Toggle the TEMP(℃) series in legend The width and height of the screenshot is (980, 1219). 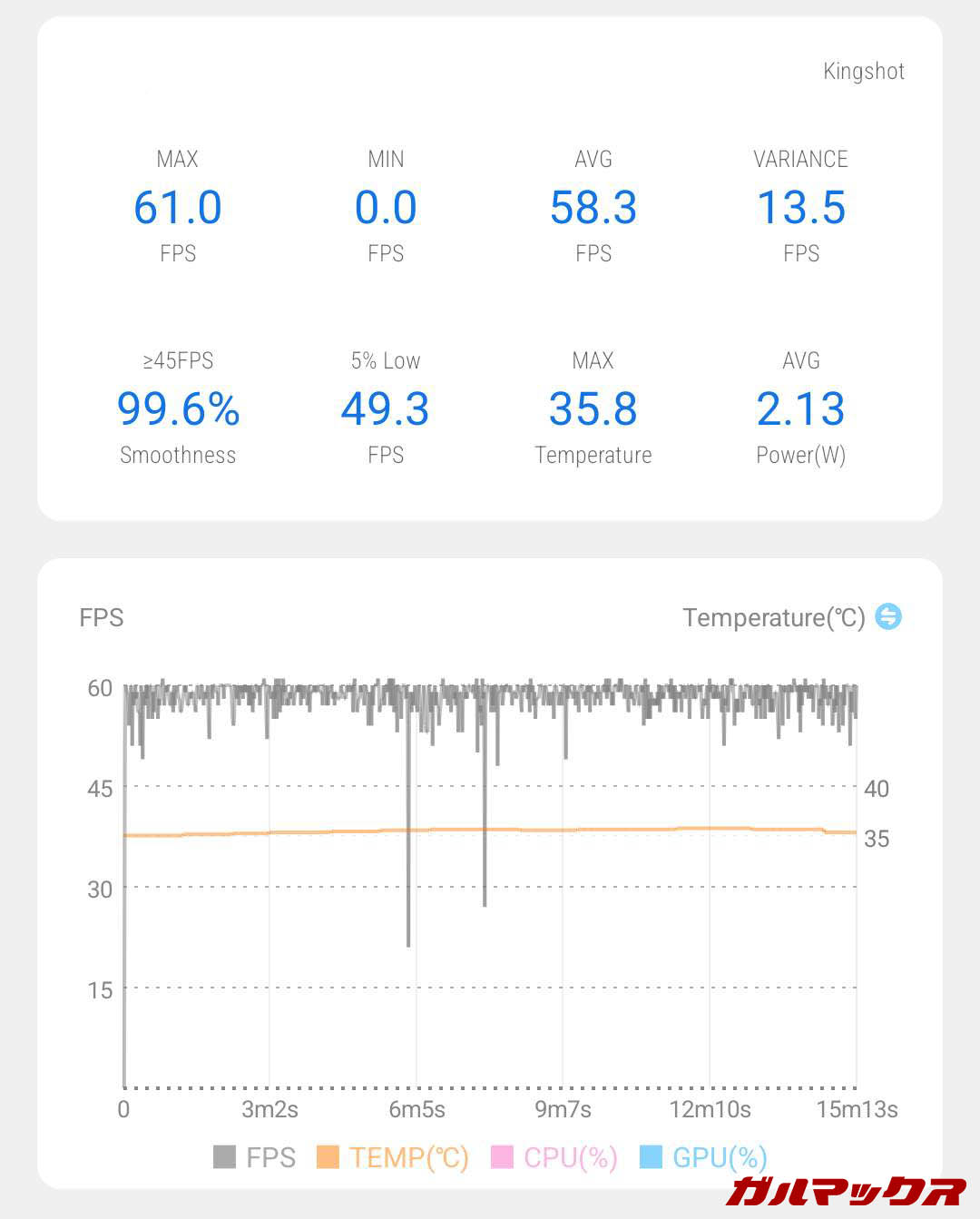pos(393,1157)
